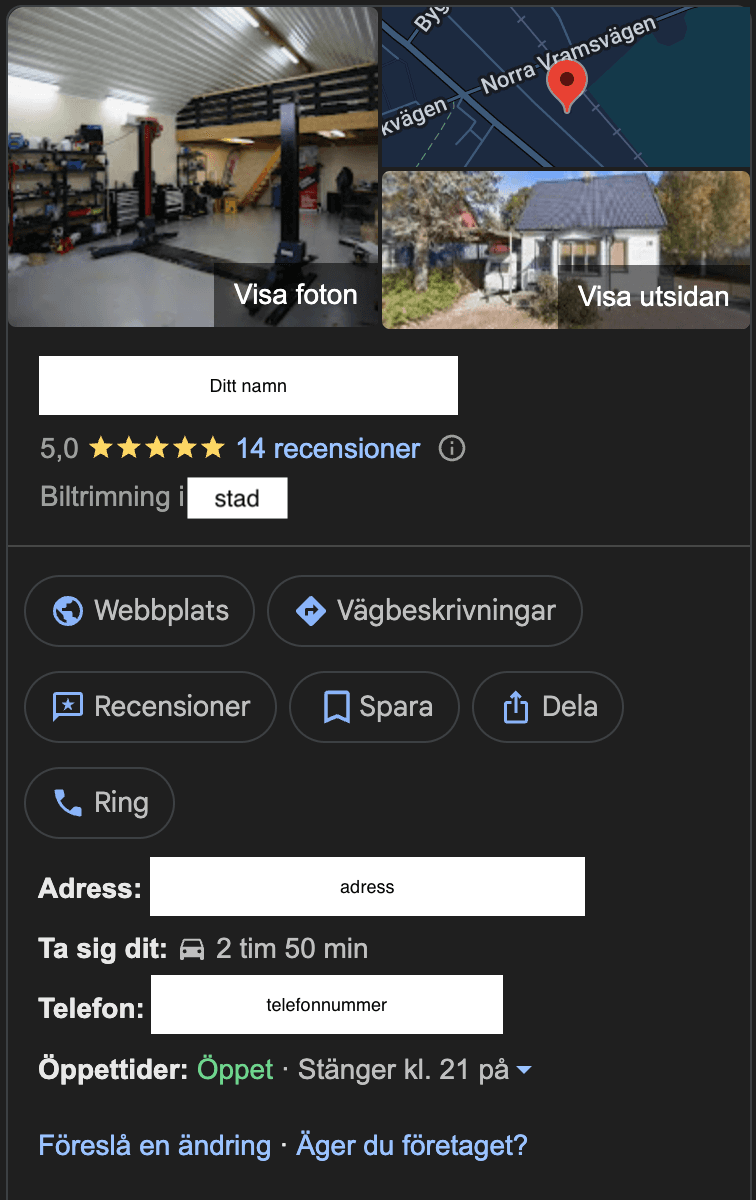The width and height of the screenshot is (756, 1200).
Task: Open the info icon beside the review count
Action: point(451,449)
